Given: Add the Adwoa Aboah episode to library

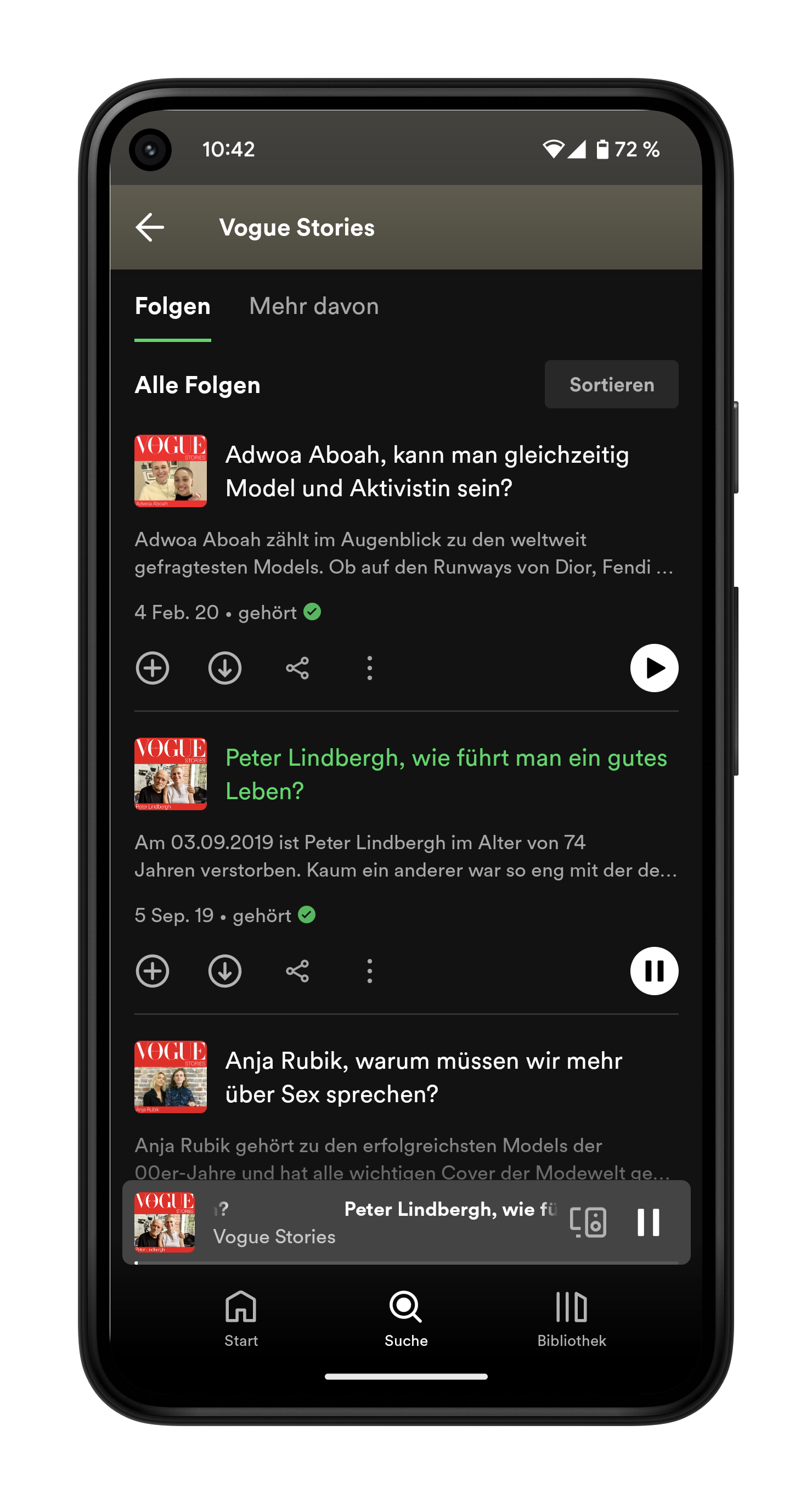Looking at the screenshot, I should [x=153, y=668].
